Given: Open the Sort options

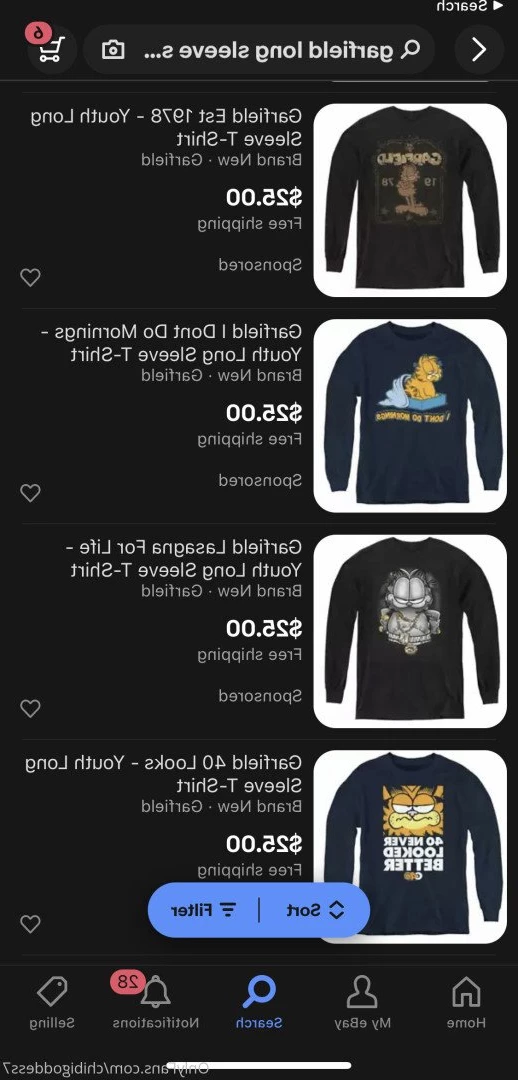Looking at the screenshot, I should [315, 910].
